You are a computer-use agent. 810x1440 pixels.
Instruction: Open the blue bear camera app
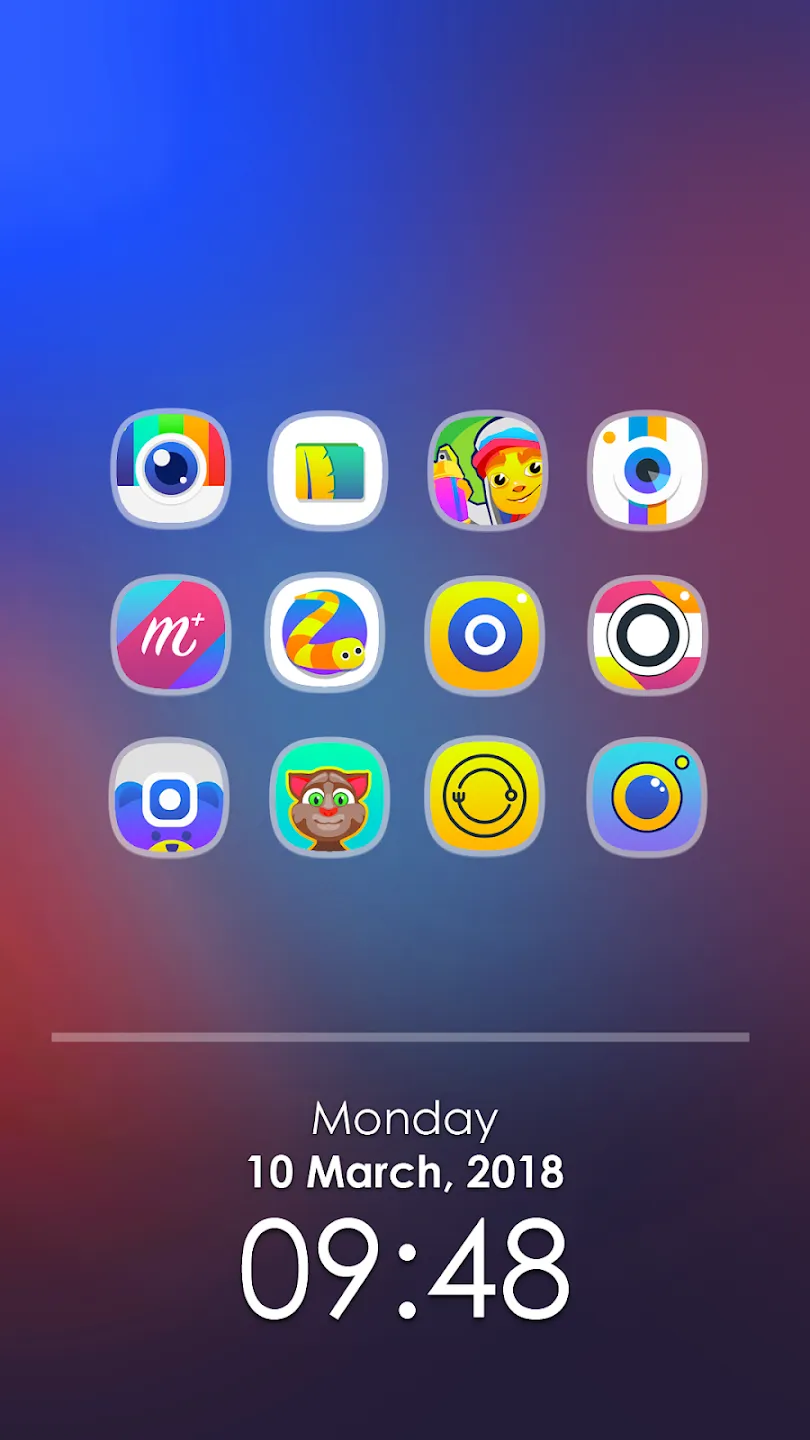pyautogui.click(x=169, y=797)
